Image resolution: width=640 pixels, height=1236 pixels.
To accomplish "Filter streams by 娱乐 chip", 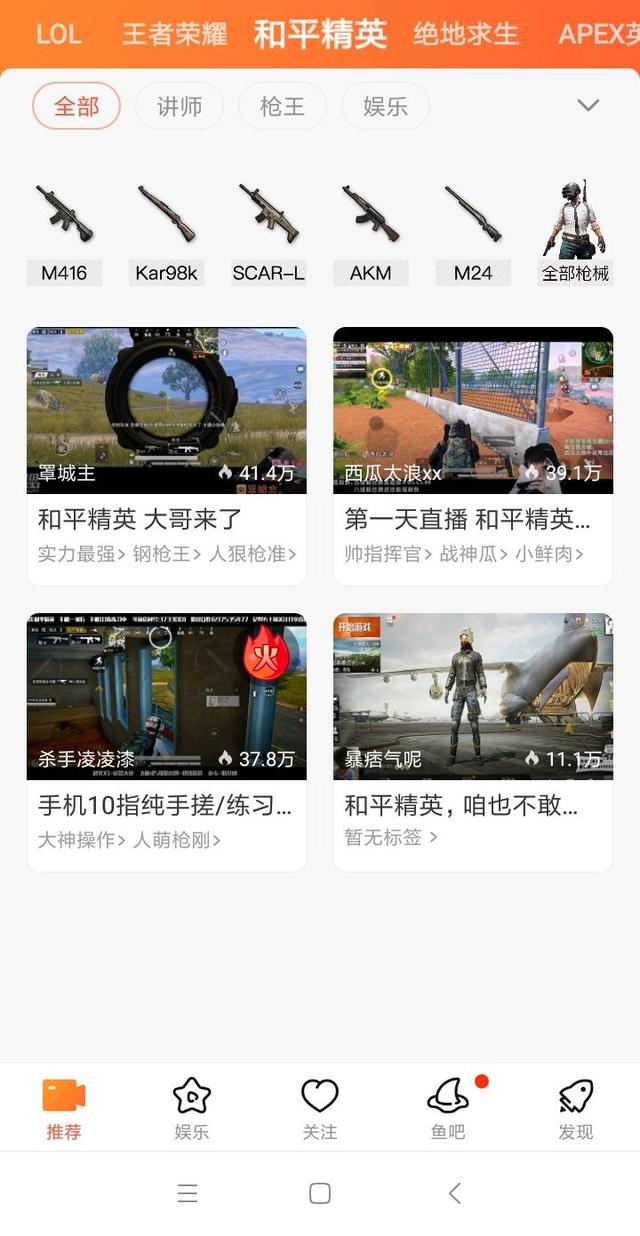I will click(x=385, y=106).
